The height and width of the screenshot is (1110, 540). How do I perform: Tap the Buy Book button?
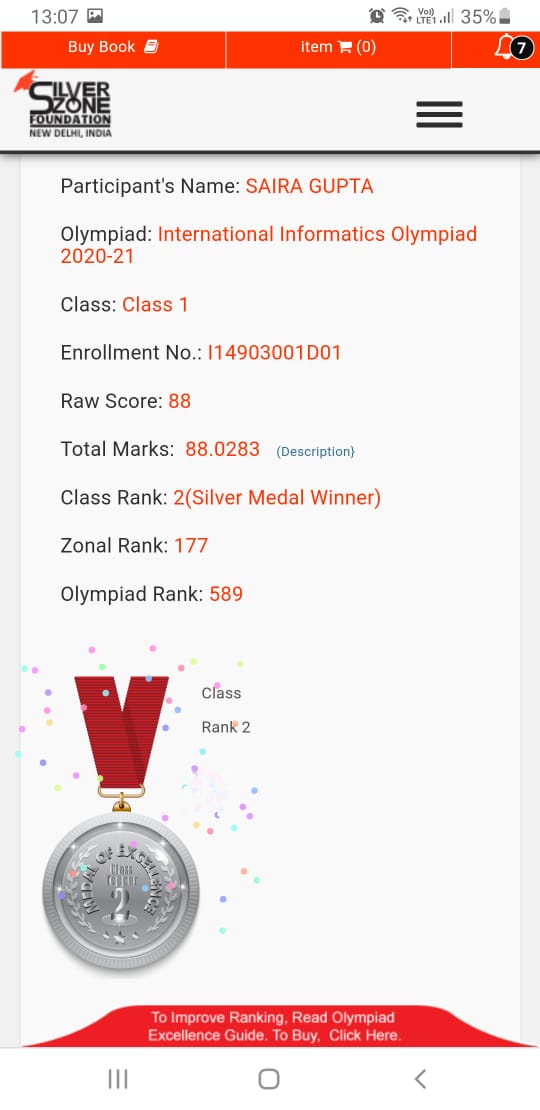pyautogui.click(x=113, y=48)
